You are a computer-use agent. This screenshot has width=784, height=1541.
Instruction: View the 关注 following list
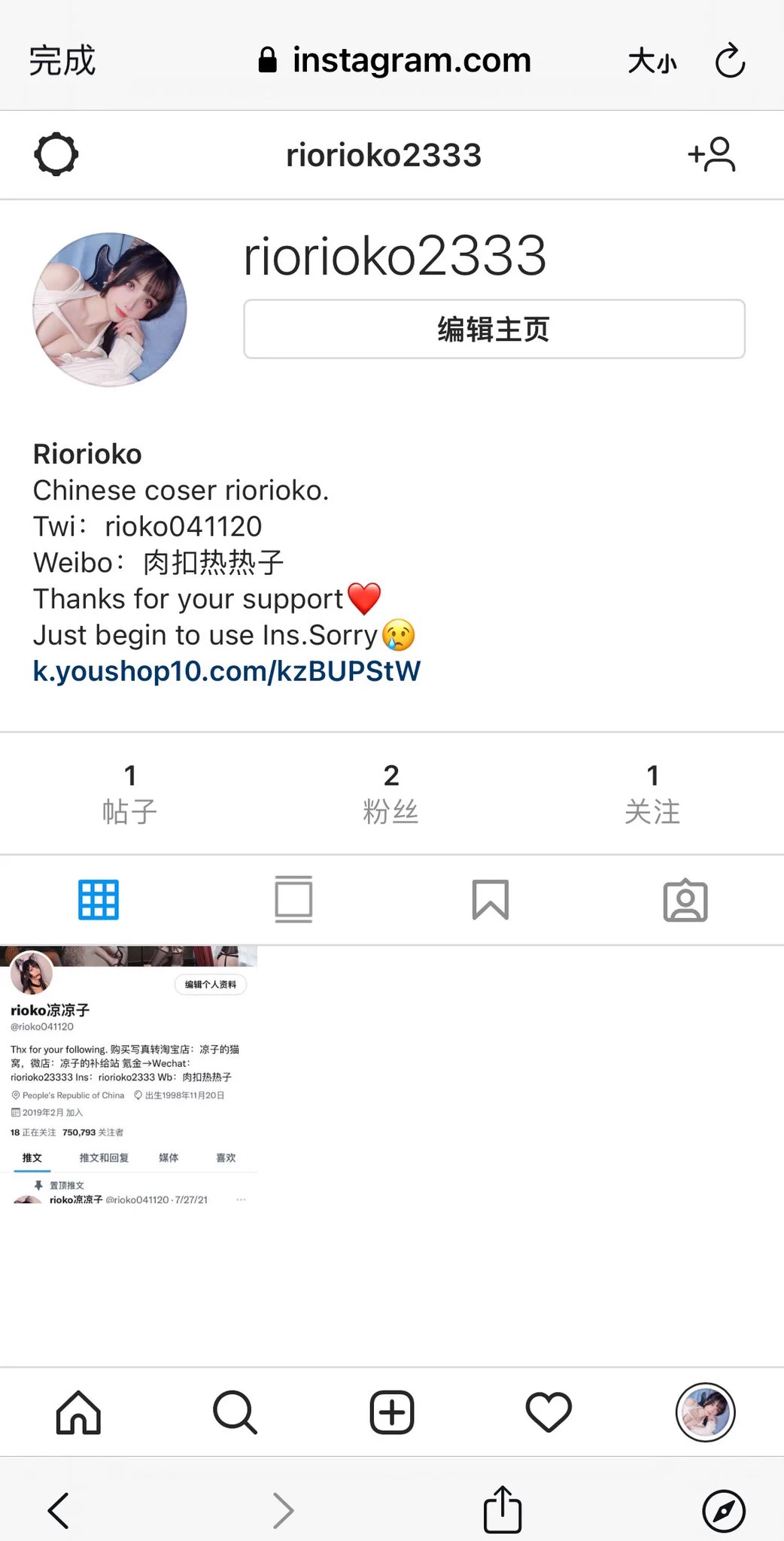[652, 794]
